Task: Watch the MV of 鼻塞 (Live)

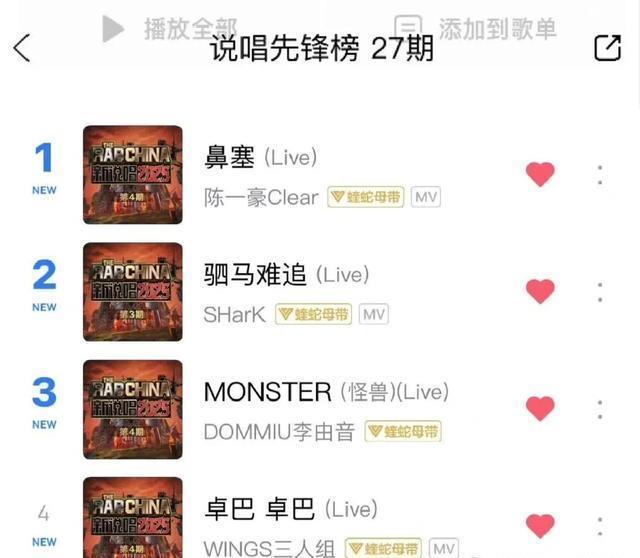Action: (x=426, y=197)
